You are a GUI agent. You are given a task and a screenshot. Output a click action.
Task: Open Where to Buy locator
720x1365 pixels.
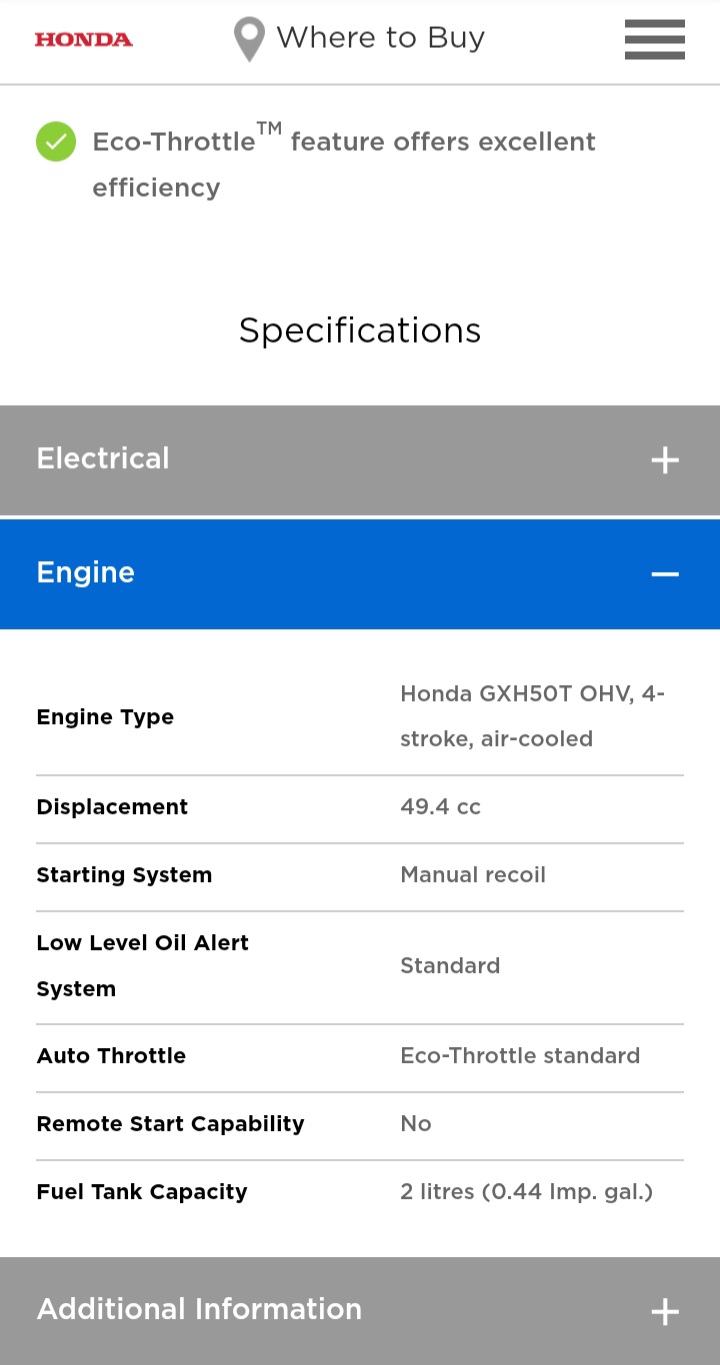click(x=360, y=38)
